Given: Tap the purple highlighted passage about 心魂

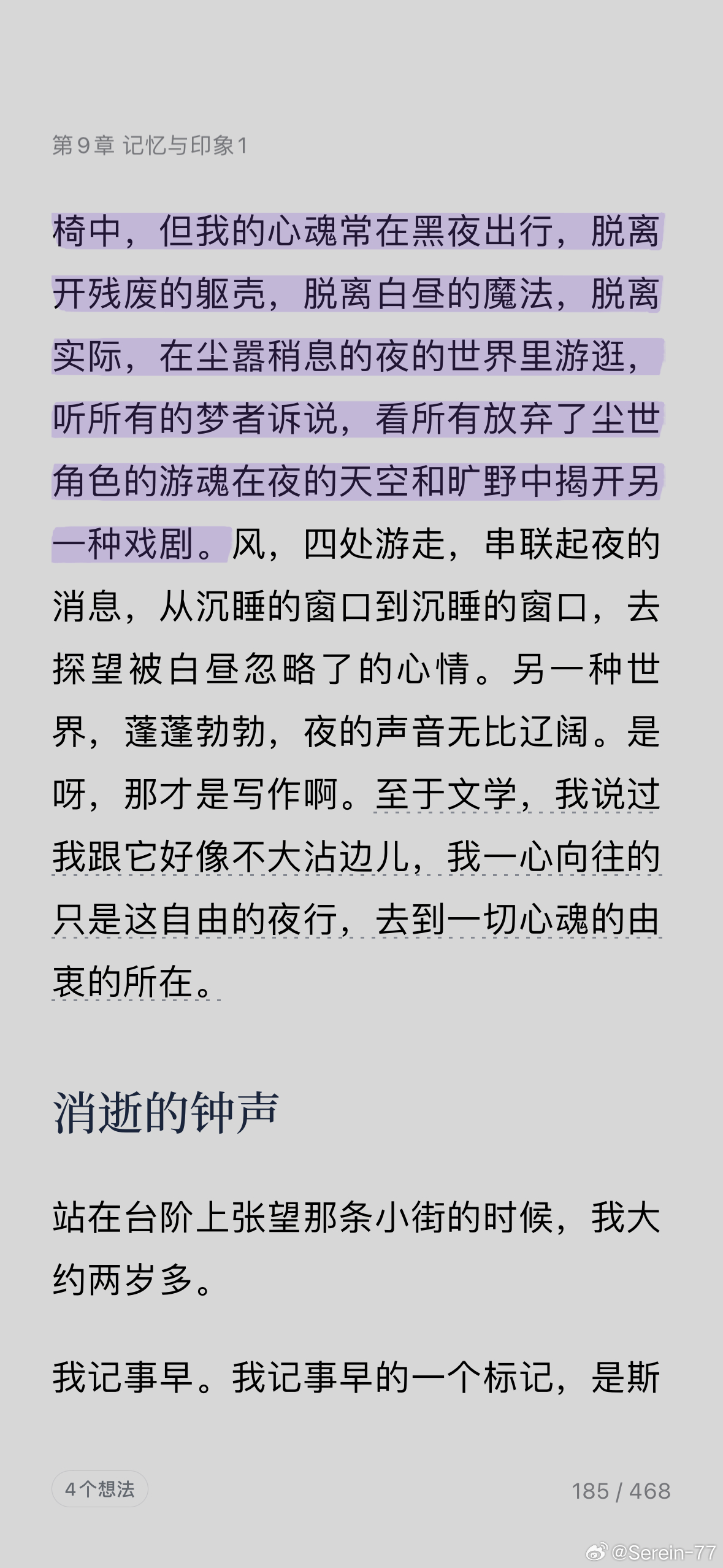Looking at the screenshot, I should pos(357,388).
